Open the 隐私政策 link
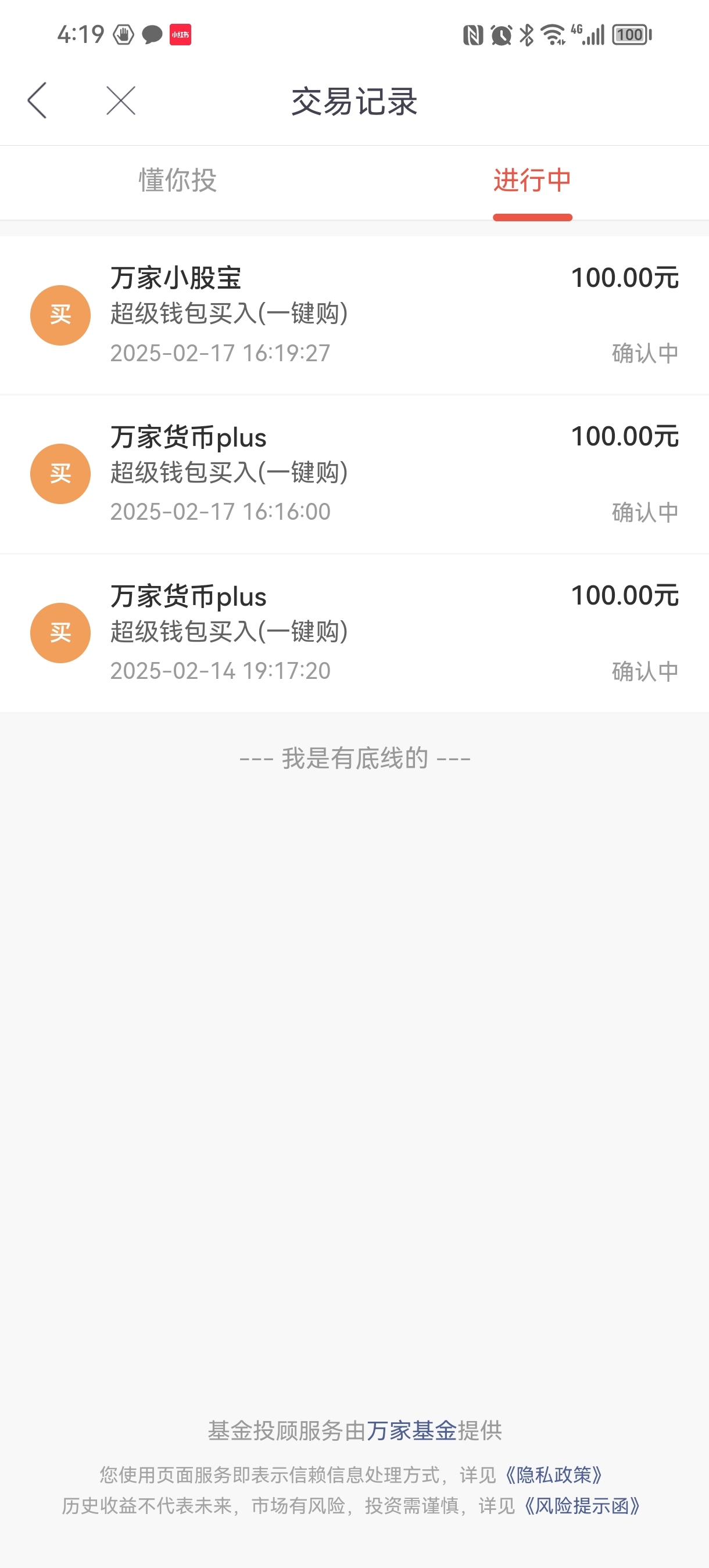Image resolution: width=709 pixels, height=1568 pixels. 554,1475
